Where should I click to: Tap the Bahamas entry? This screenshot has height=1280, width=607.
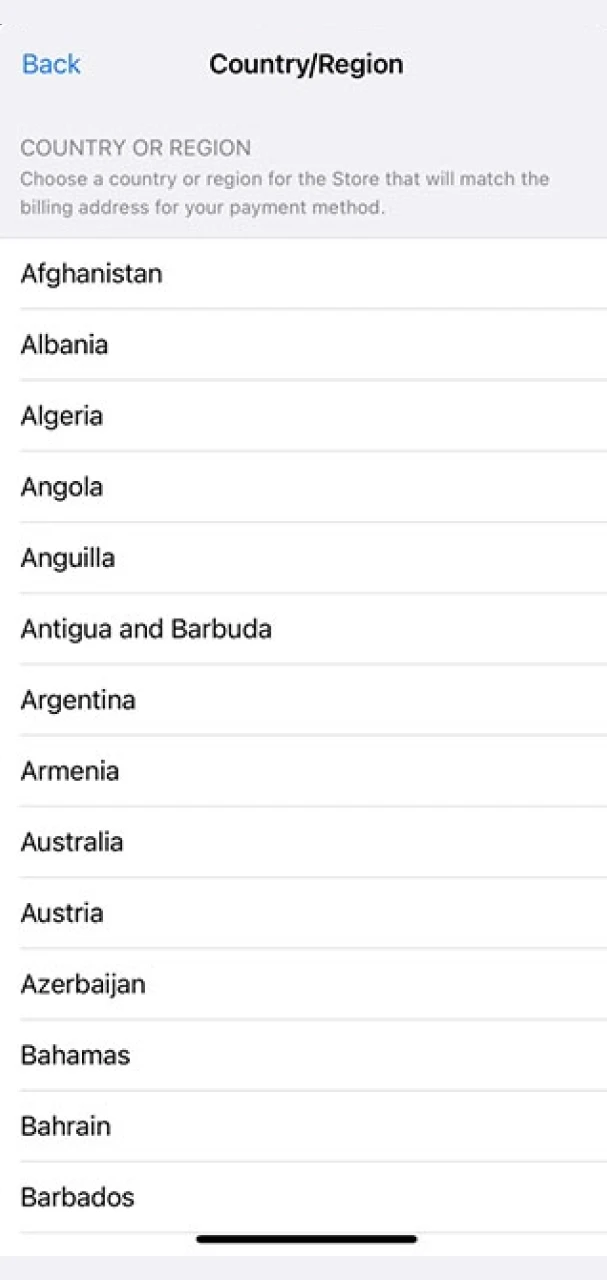pos(75,1055)
